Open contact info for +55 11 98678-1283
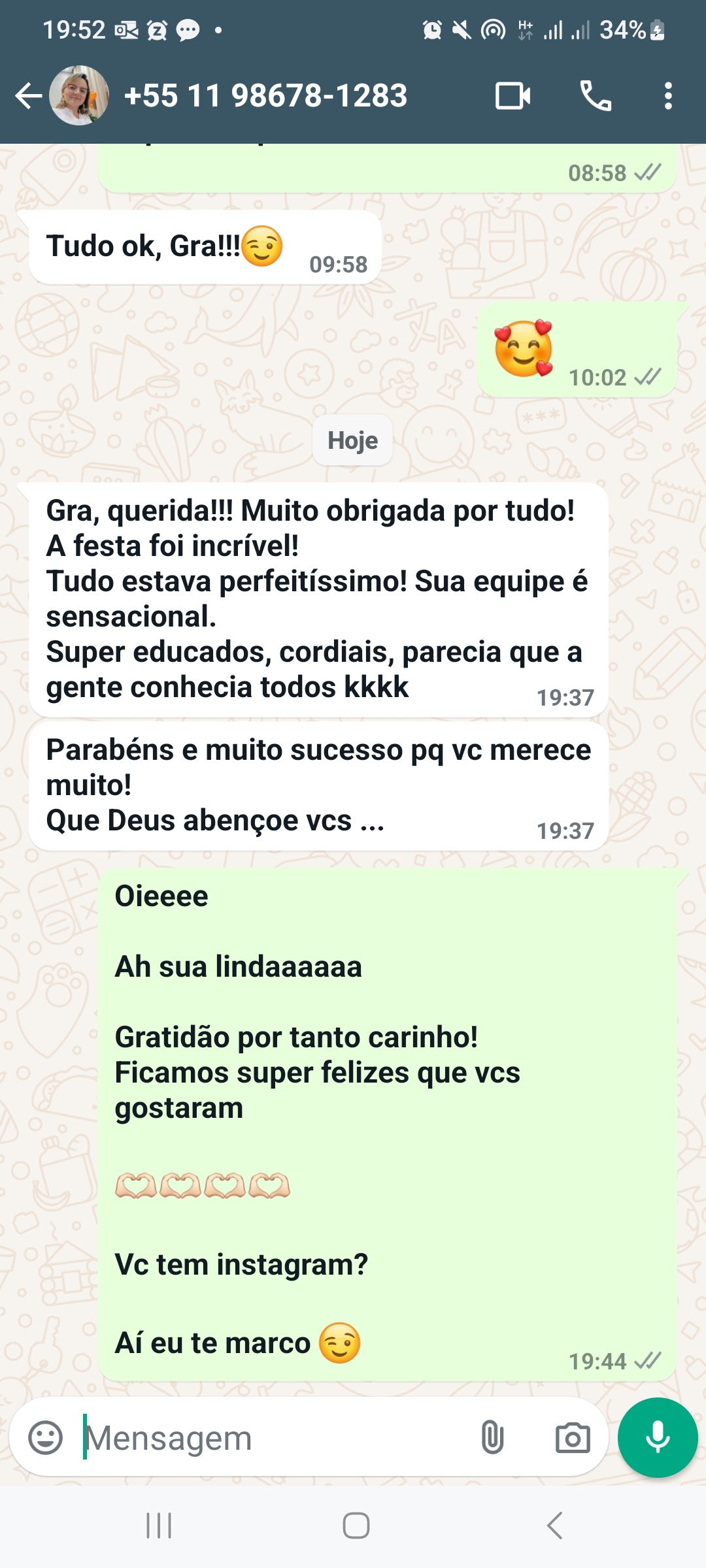 coord(265,96)
